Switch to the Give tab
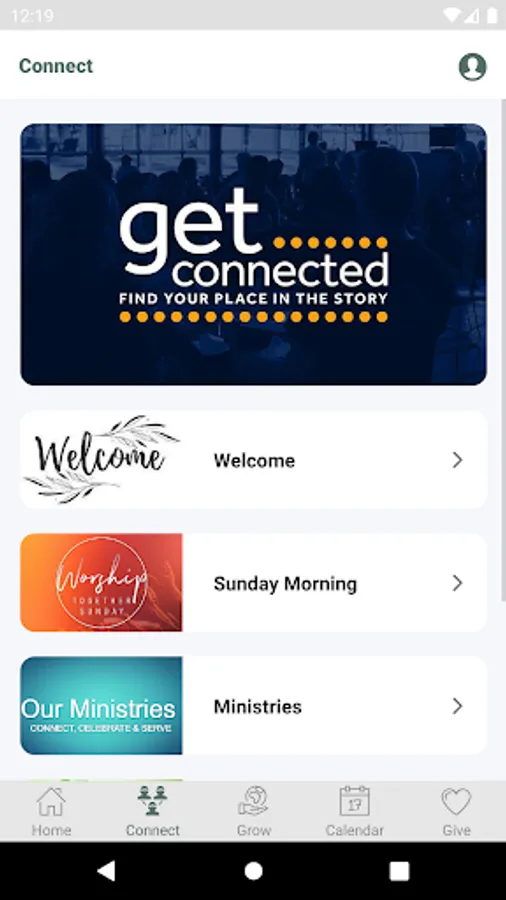 pos(456,812)
